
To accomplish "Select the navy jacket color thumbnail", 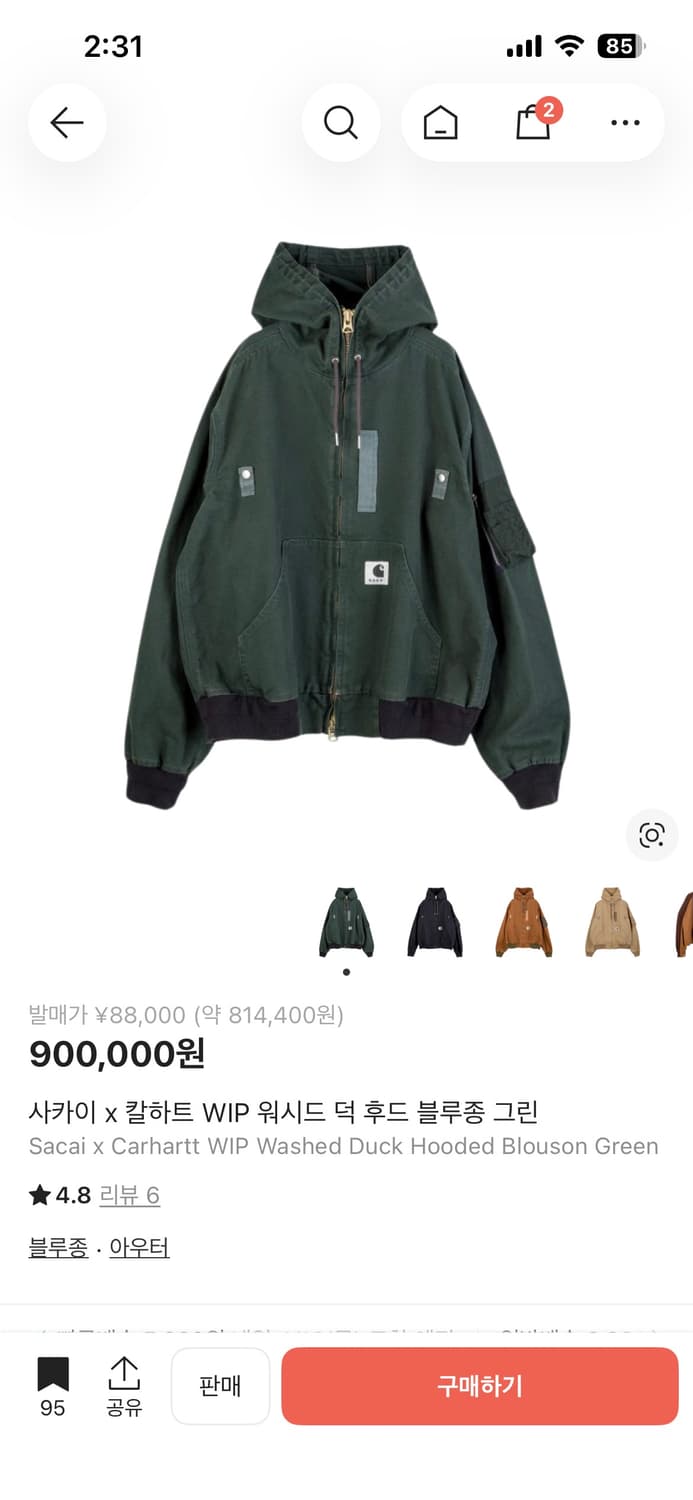I will coord(435,922).
